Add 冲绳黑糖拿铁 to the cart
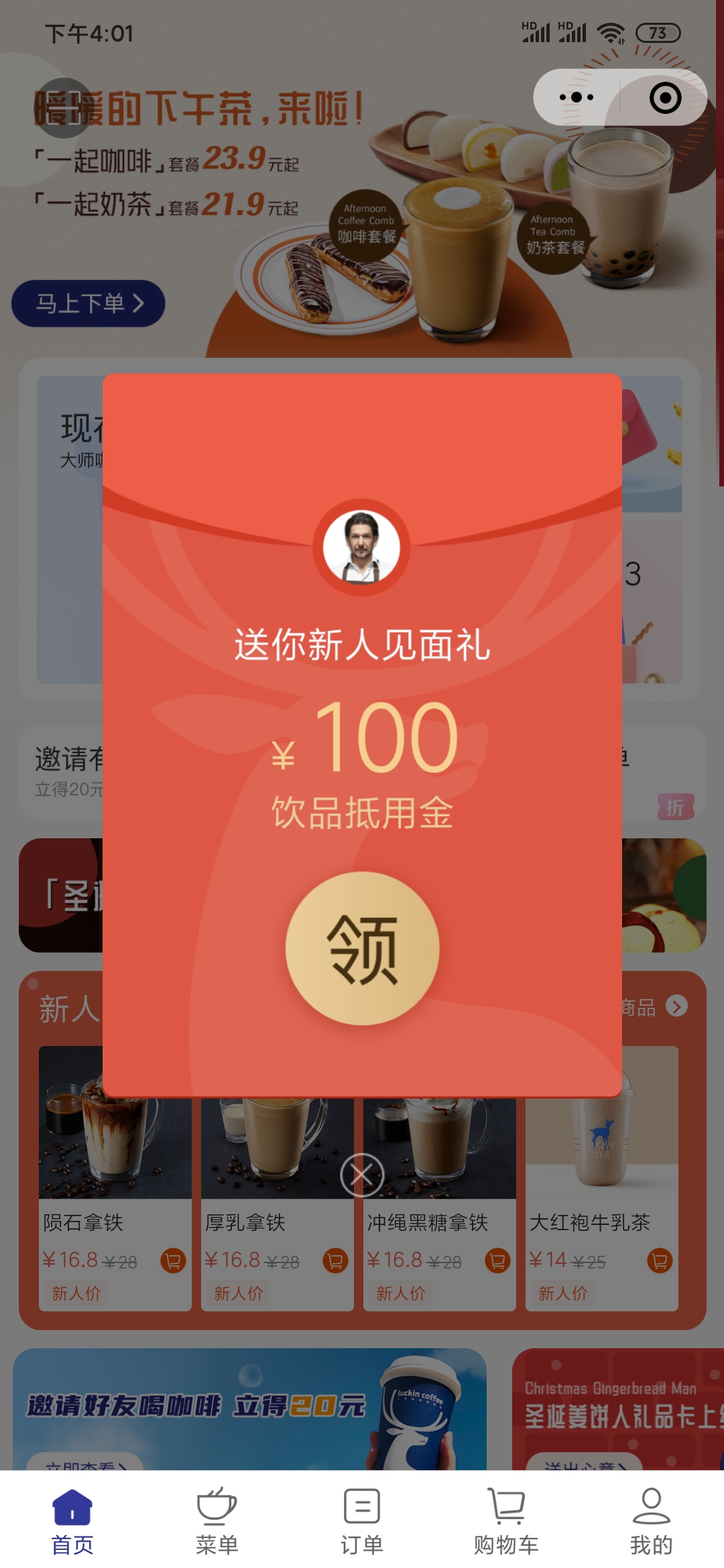The height and width of the screenshot is (1568, 724). [497, 1260]
